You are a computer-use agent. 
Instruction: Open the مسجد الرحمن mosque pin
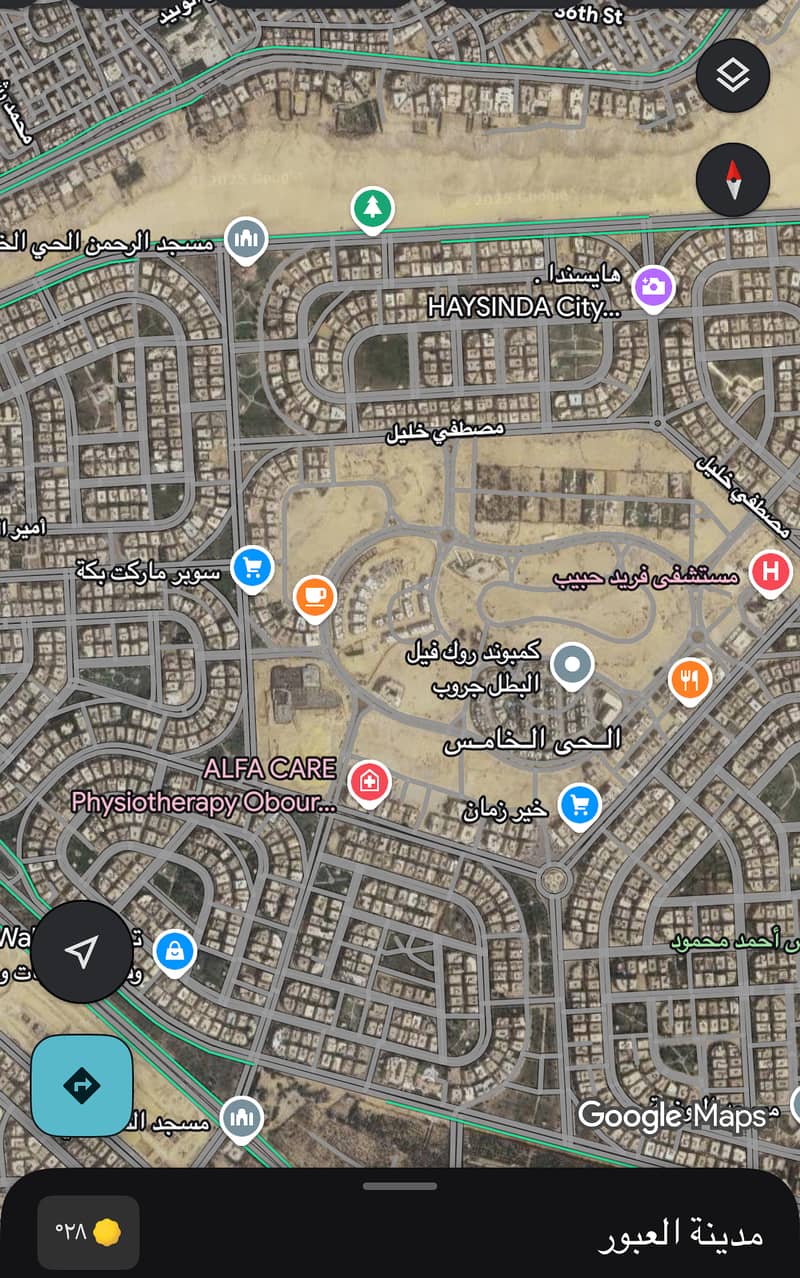tap(246, 238)
